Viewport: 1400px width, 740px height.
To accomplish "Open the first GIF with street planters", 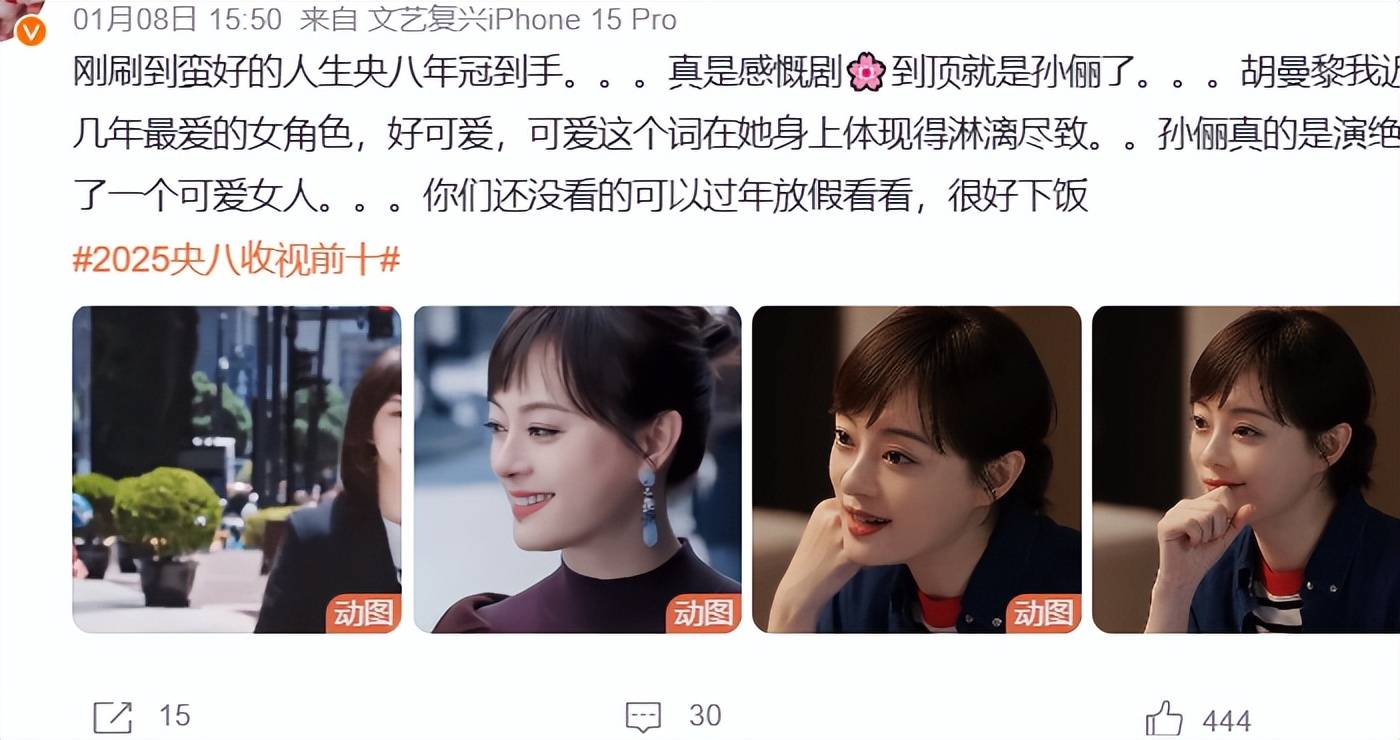I will [236, 469].
